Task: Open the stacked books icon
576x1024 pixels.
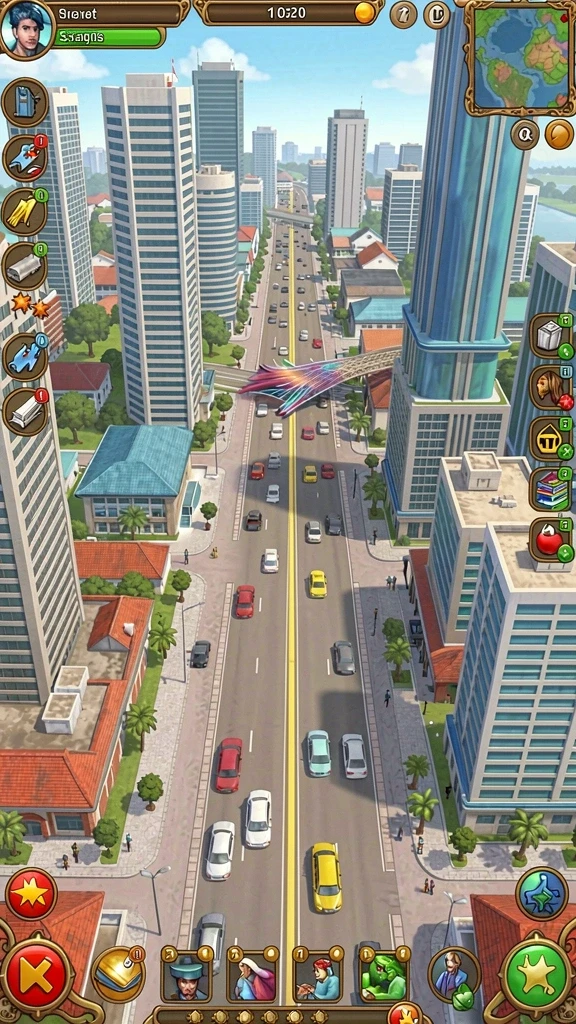Action: pos(551,489)
